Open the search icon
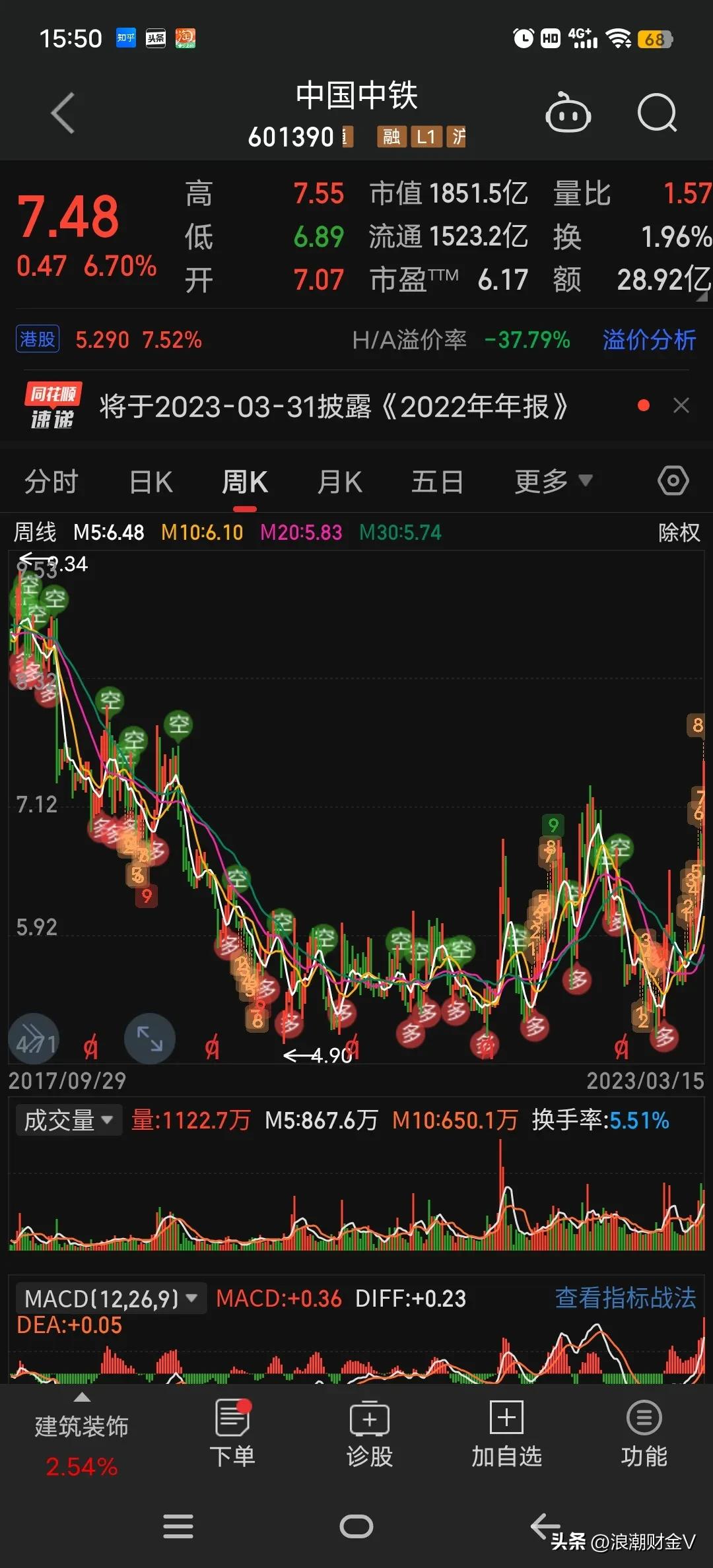The image size is (713, 1568). point(658,114)
